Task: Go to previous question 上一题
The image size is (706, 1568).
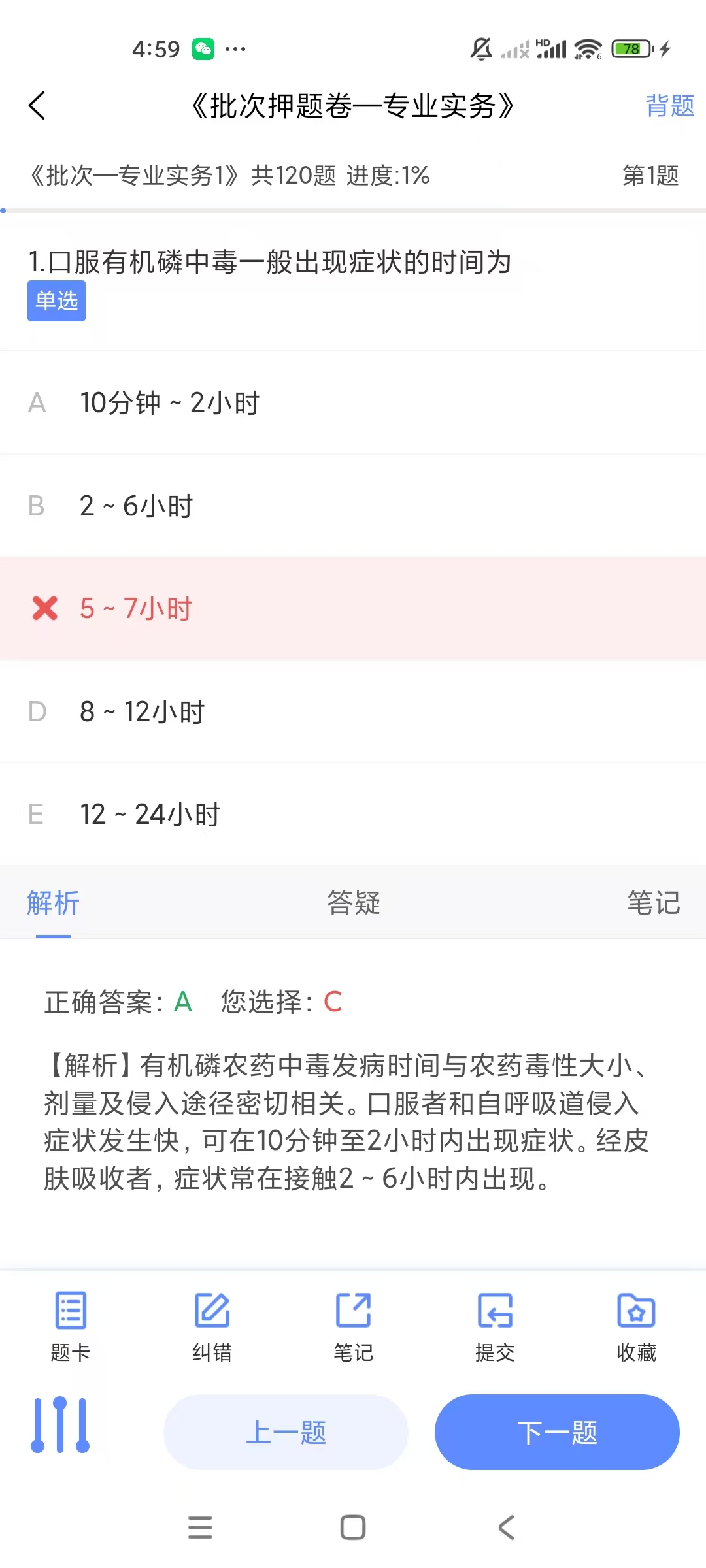Action: [x=286, y=1432]
